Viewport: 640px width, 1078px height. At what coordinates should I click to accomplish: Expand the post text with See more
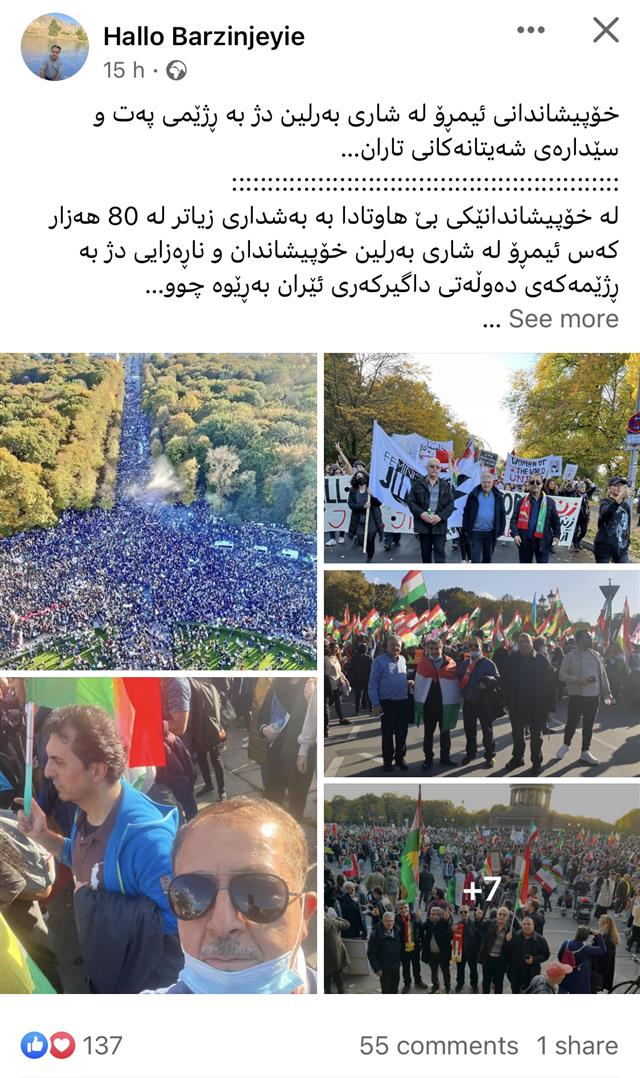(563, 318)
